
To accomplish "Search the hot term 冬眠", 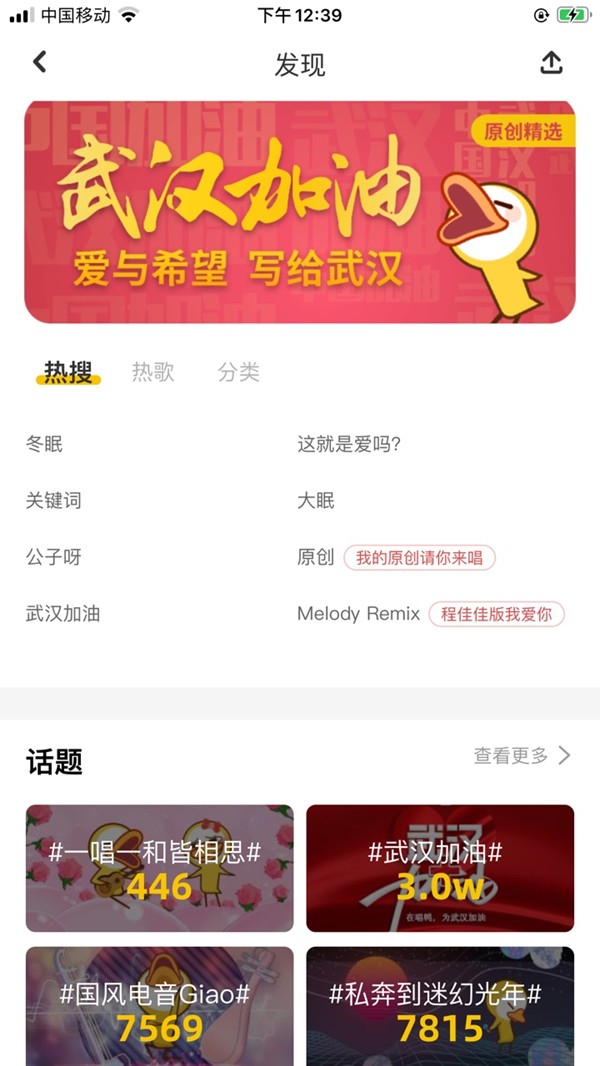I will pos(45,443).
